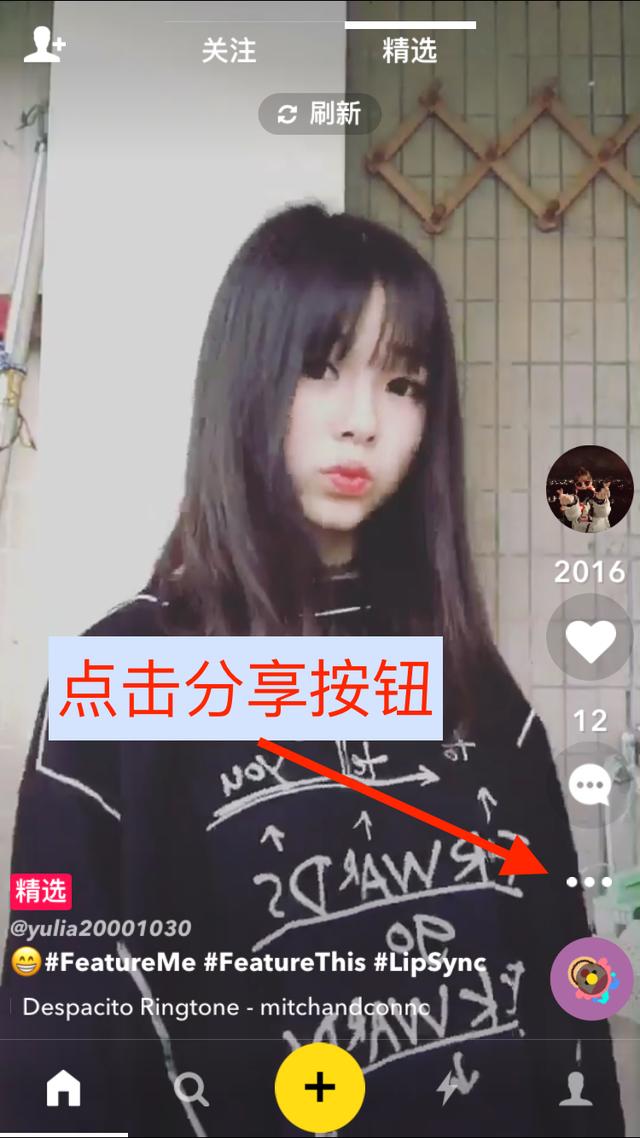The height and width of the screenshot is (1138, 640).
Task: Open the search tab
Action: click(x=191, y=1089)
